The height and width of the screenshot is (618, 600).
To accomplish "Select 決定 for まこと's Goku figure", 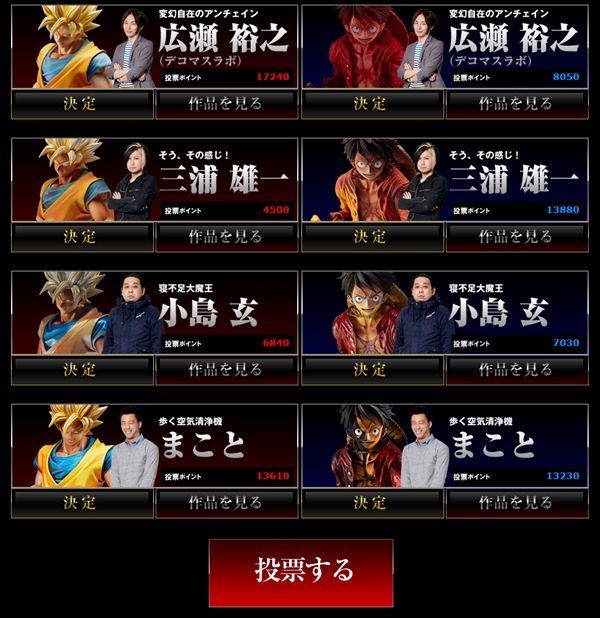I will pyautogui.click(x=82, y=503).
